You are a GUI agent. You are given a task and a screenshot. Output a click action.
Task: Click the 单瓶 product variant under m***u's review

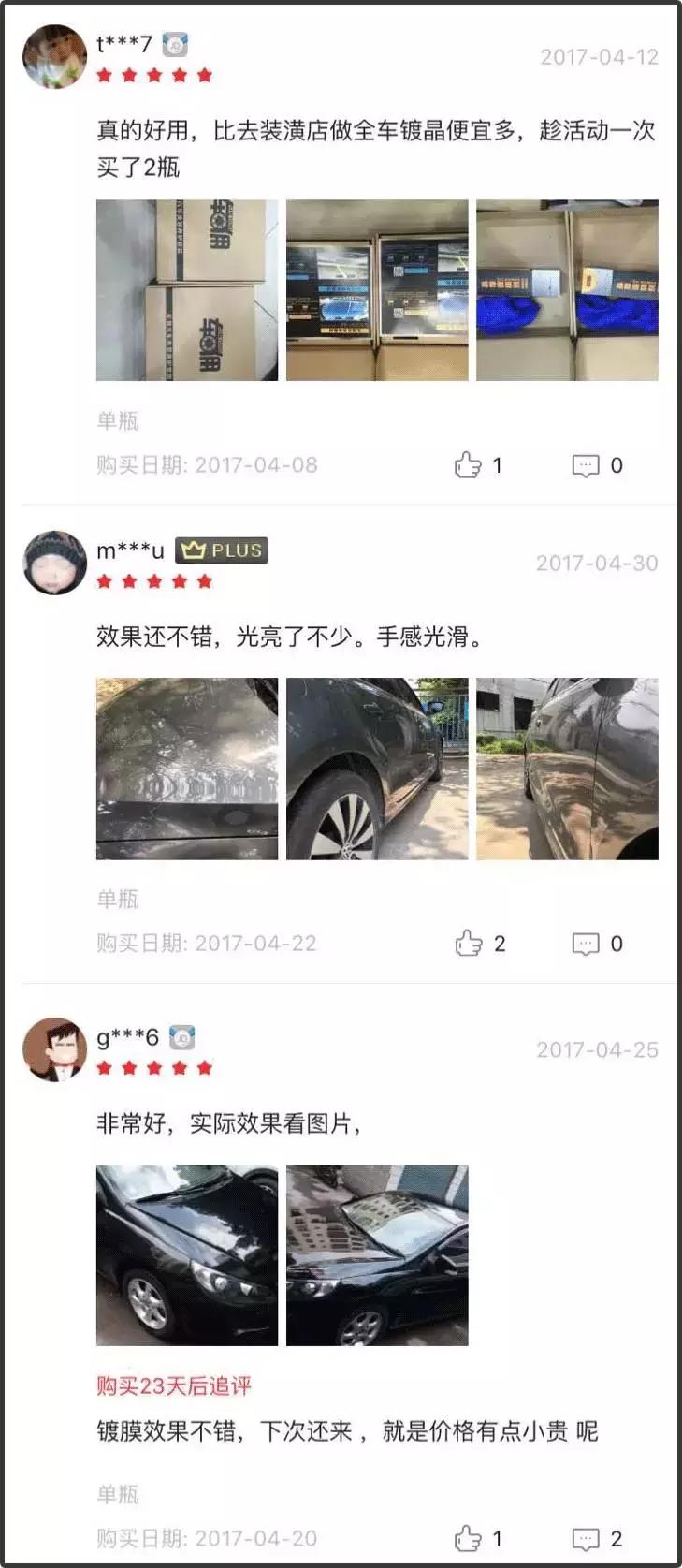pyautogui.click(x=116, y=900)
